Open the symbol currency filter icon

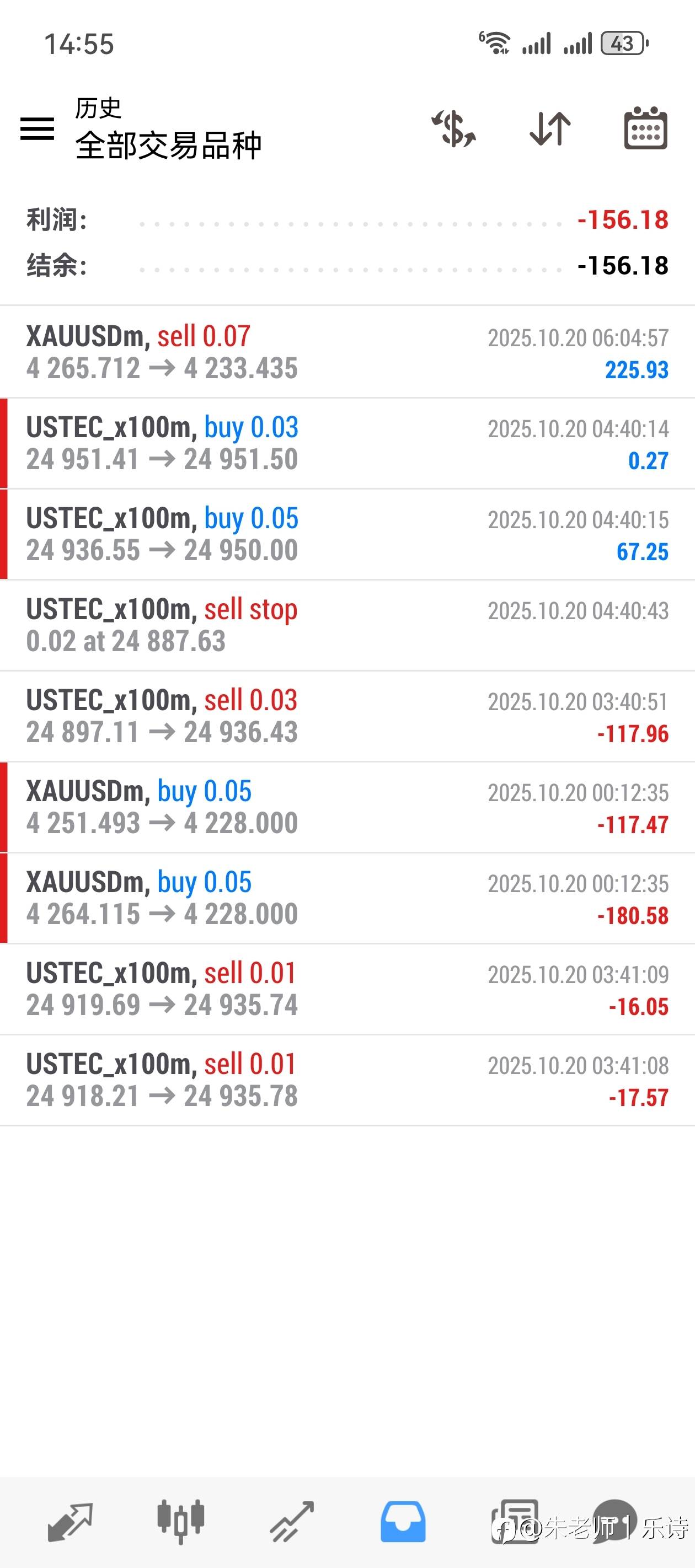point(454,128)
